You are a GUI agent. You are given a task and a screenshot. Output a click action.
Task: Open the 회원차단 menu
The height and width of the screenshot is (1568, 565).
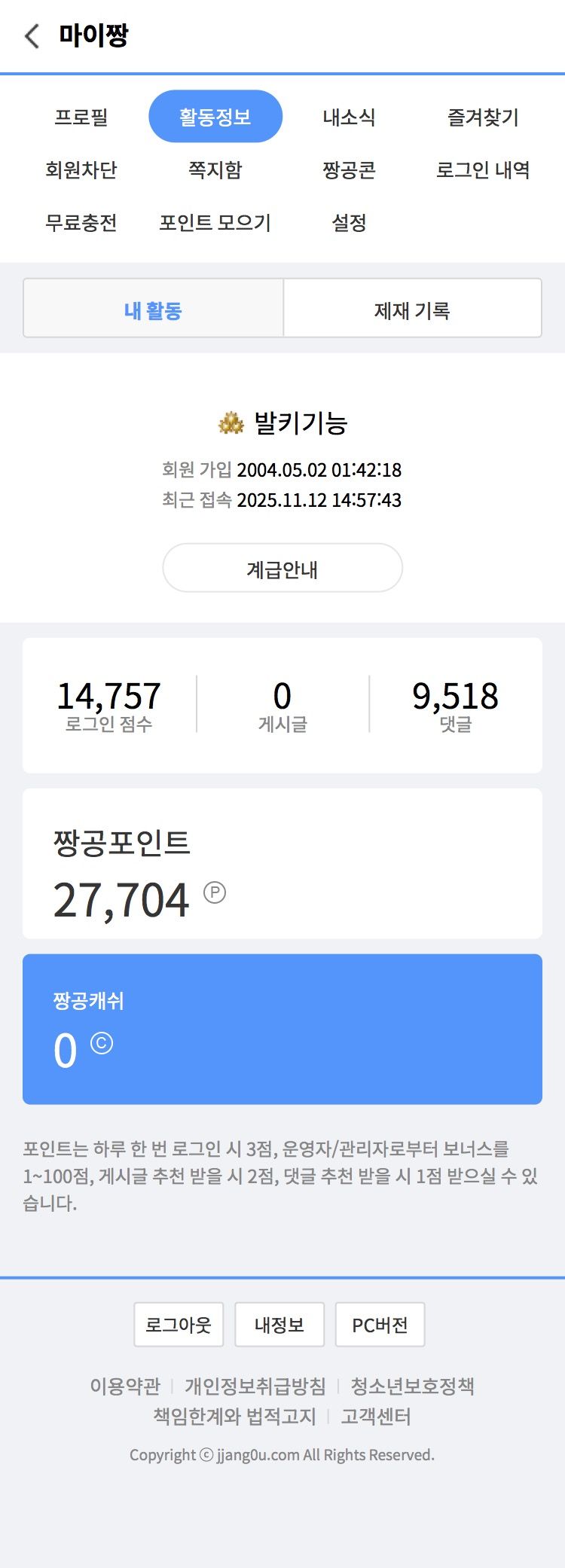tap(81, 169)
